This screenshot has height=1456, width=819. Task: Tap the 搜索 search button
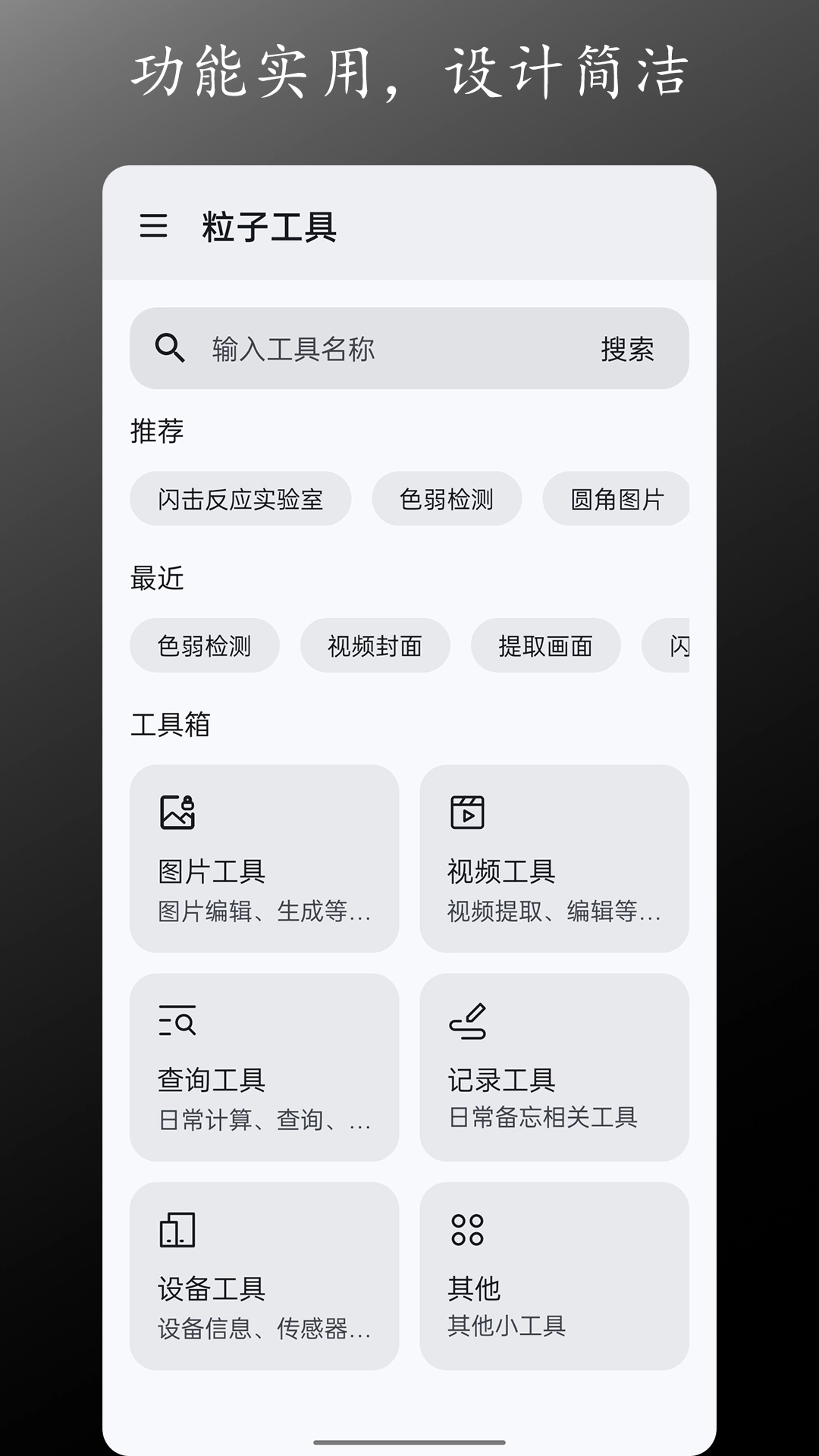point(627,349)
